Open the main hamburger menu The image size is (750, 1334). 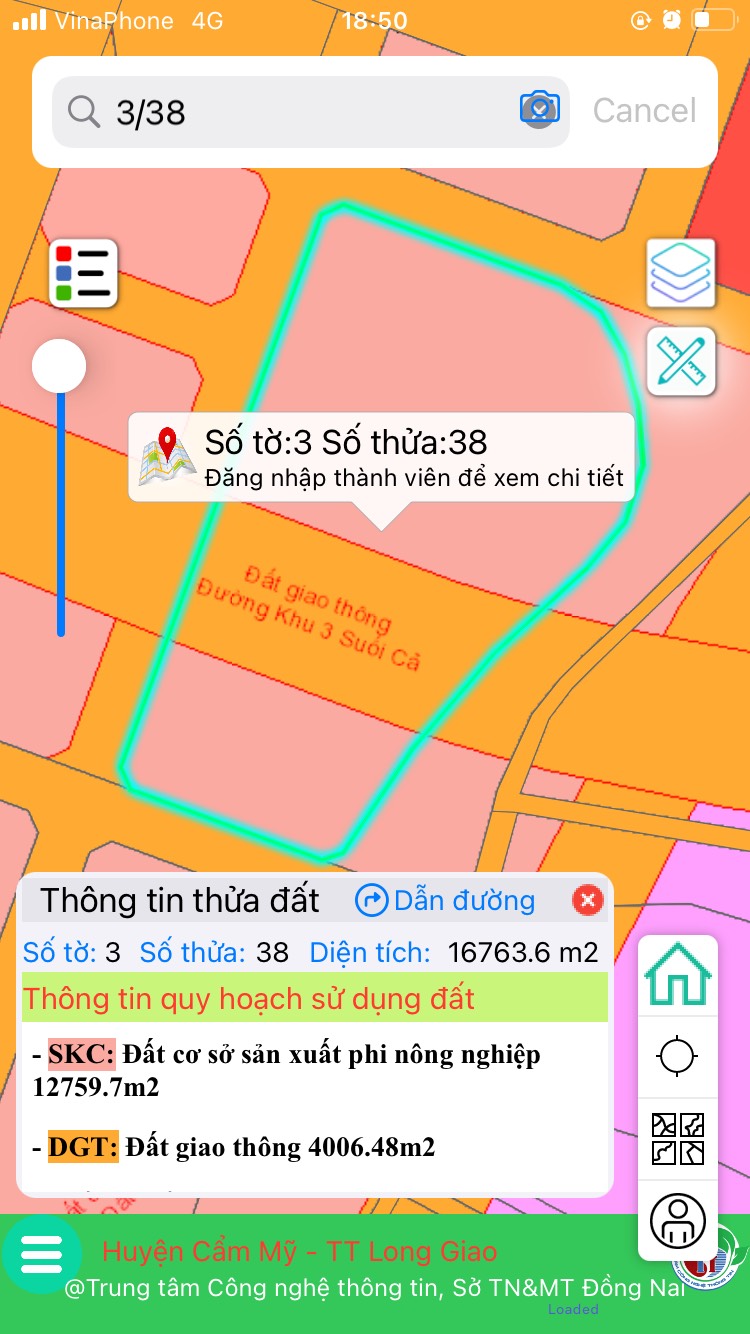click(x=41, y=1253)
